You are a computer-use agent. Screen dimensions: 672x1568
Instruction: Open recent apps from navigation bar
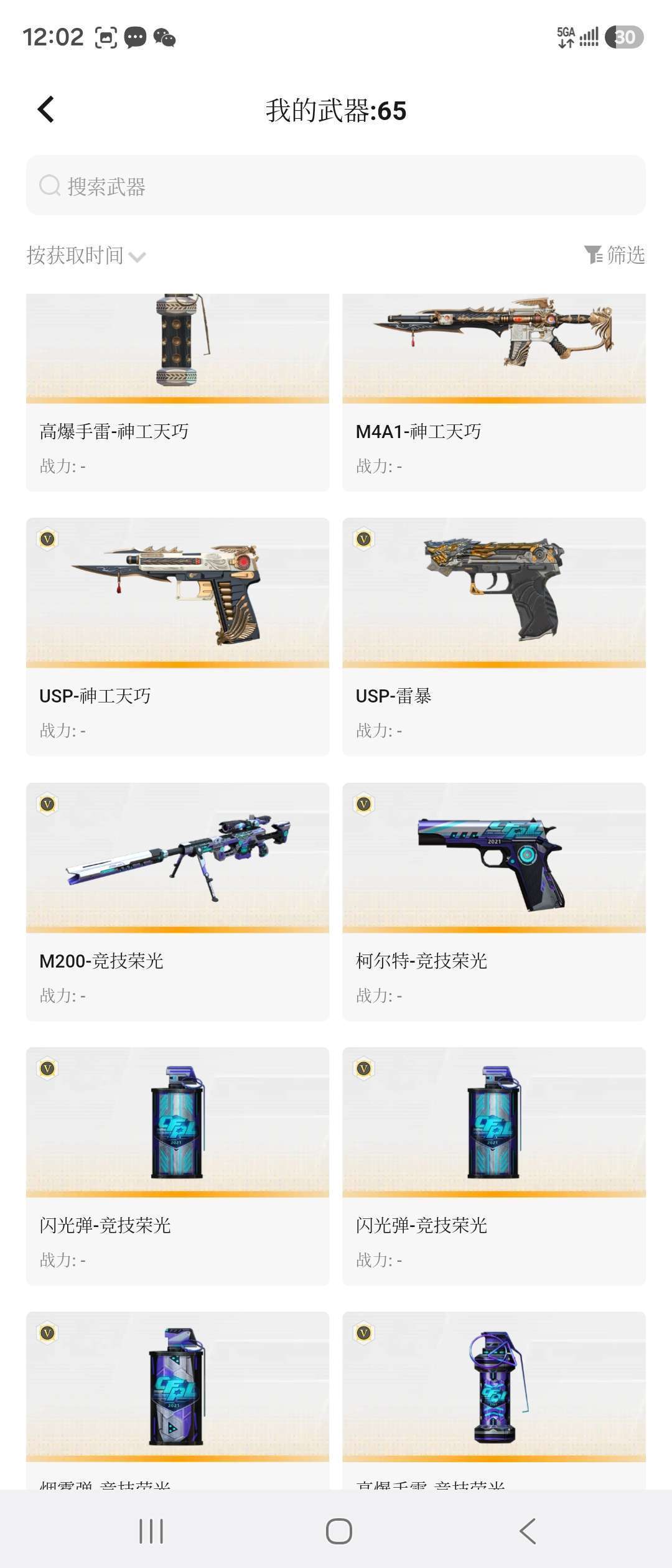coord(151,1531)
